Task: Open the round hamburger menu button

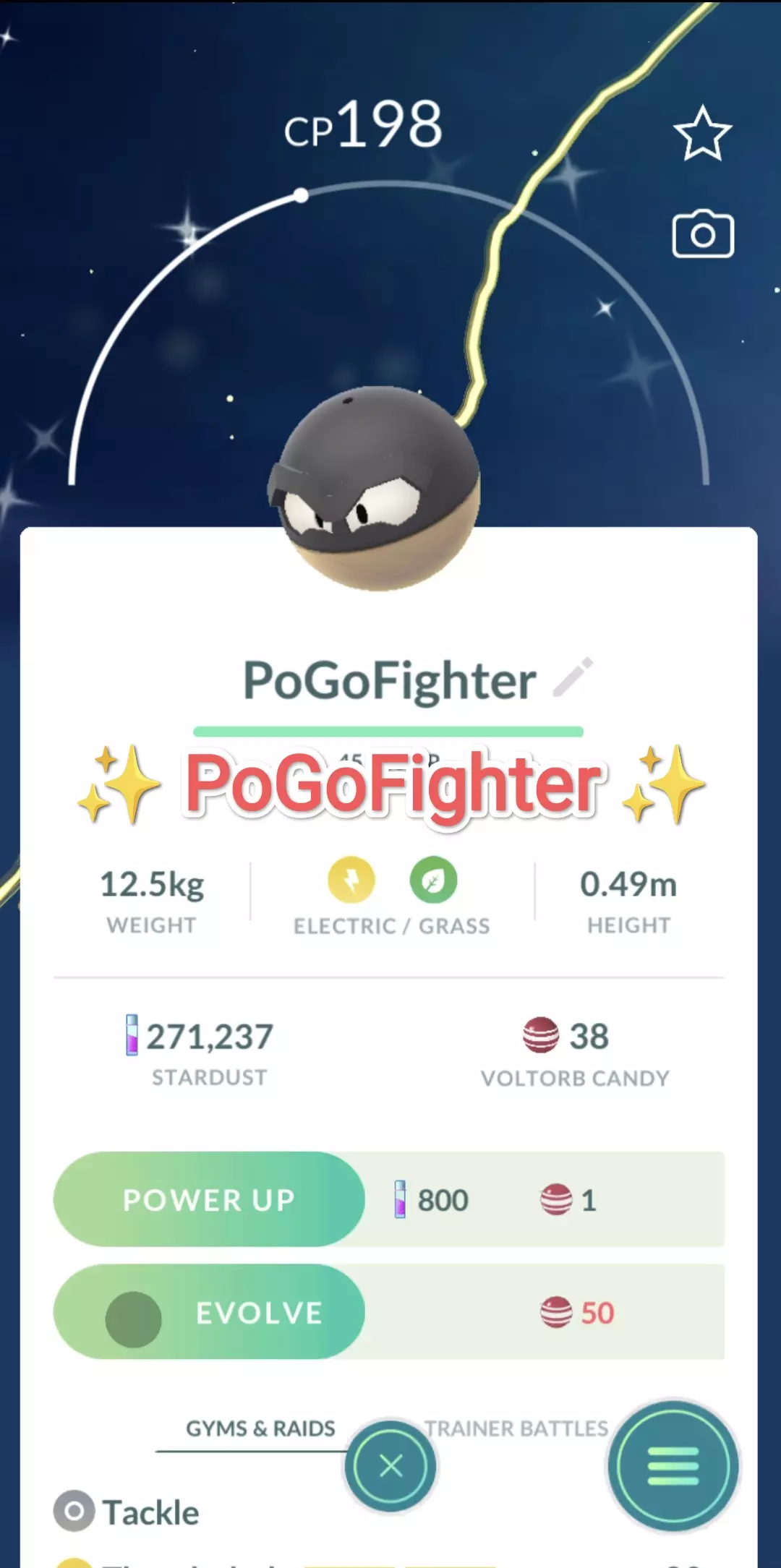Action: click(x=673, y=1467)
